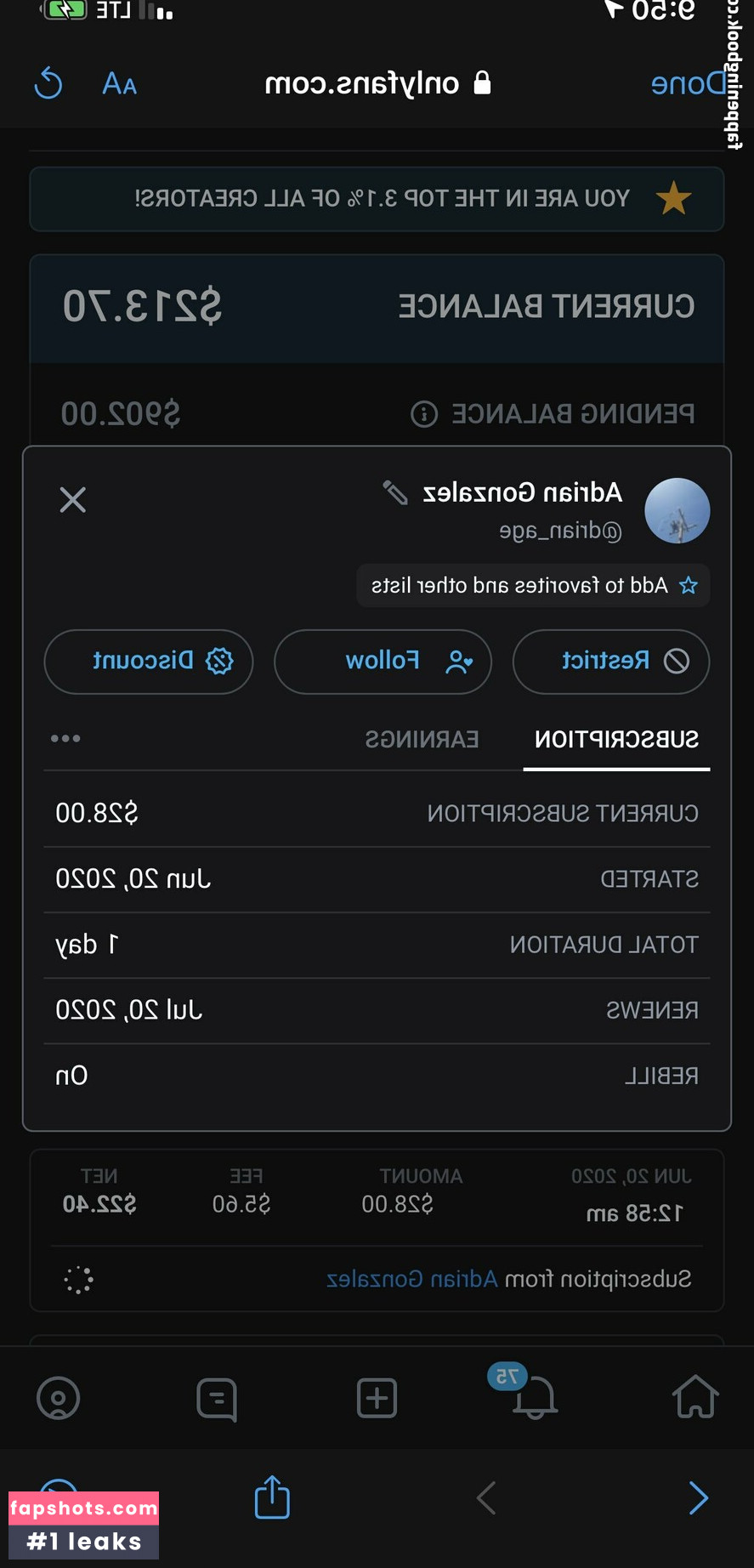This screenshot has width=754, height=1568.
Task: Share this page from the browser toolbar
Action: coord(272,1497)
